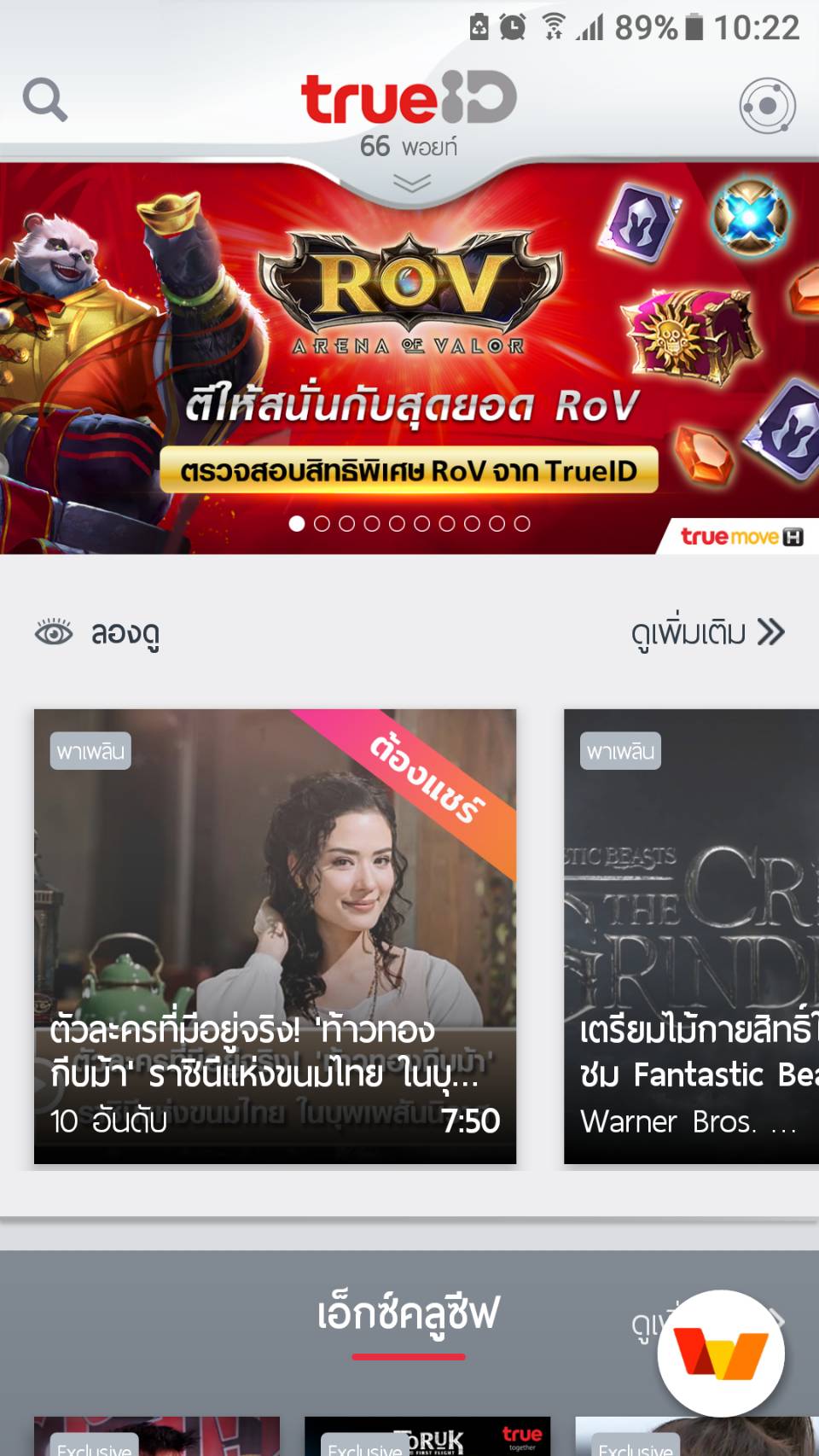Click the truemove H logo on banner

(x=741, y=537)
